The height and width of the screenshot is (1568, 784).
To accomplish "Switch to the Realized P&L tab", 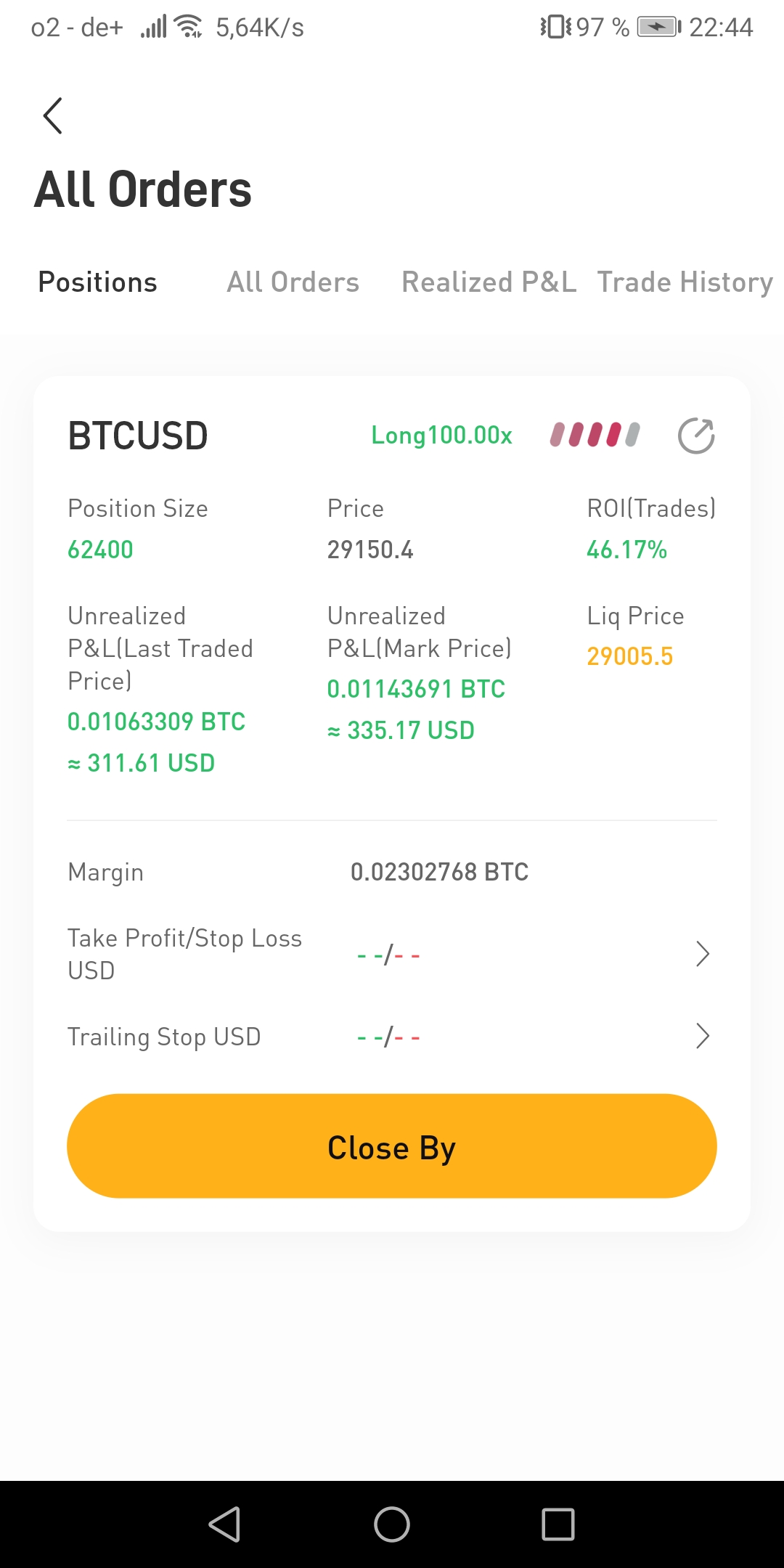I will 489,282.
